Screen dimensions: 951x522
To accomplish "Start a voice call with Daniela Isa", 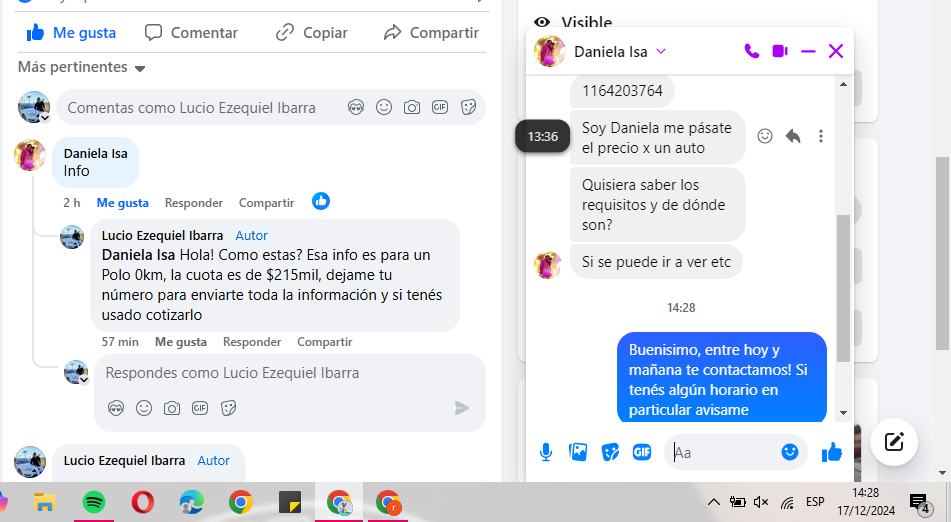I will (x=752, y=51).
